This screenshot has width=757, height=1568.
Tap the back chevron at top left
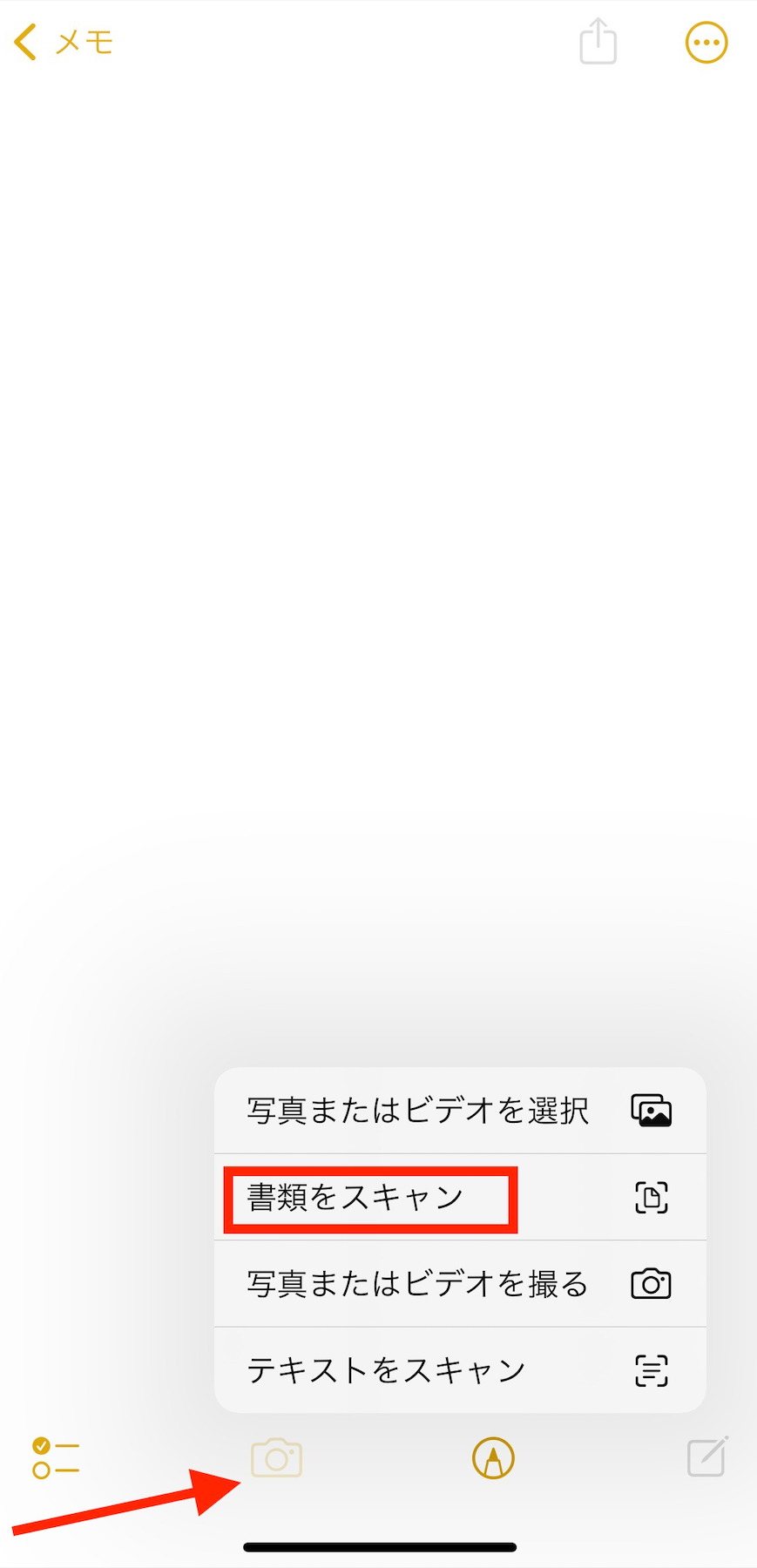[x=24, y=41]
